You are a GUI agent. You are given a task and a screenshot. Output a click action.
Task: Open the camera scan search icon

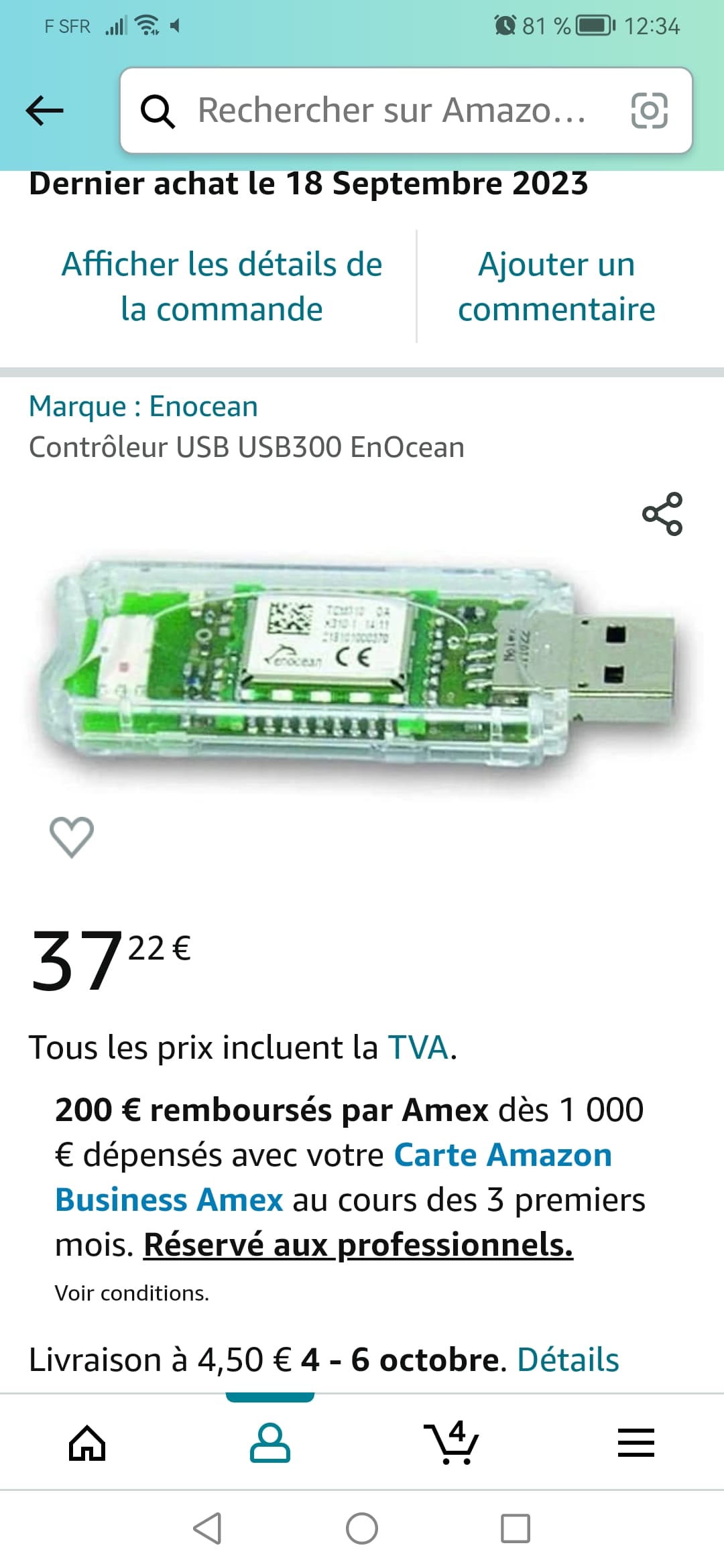click(x=649, y=111)
